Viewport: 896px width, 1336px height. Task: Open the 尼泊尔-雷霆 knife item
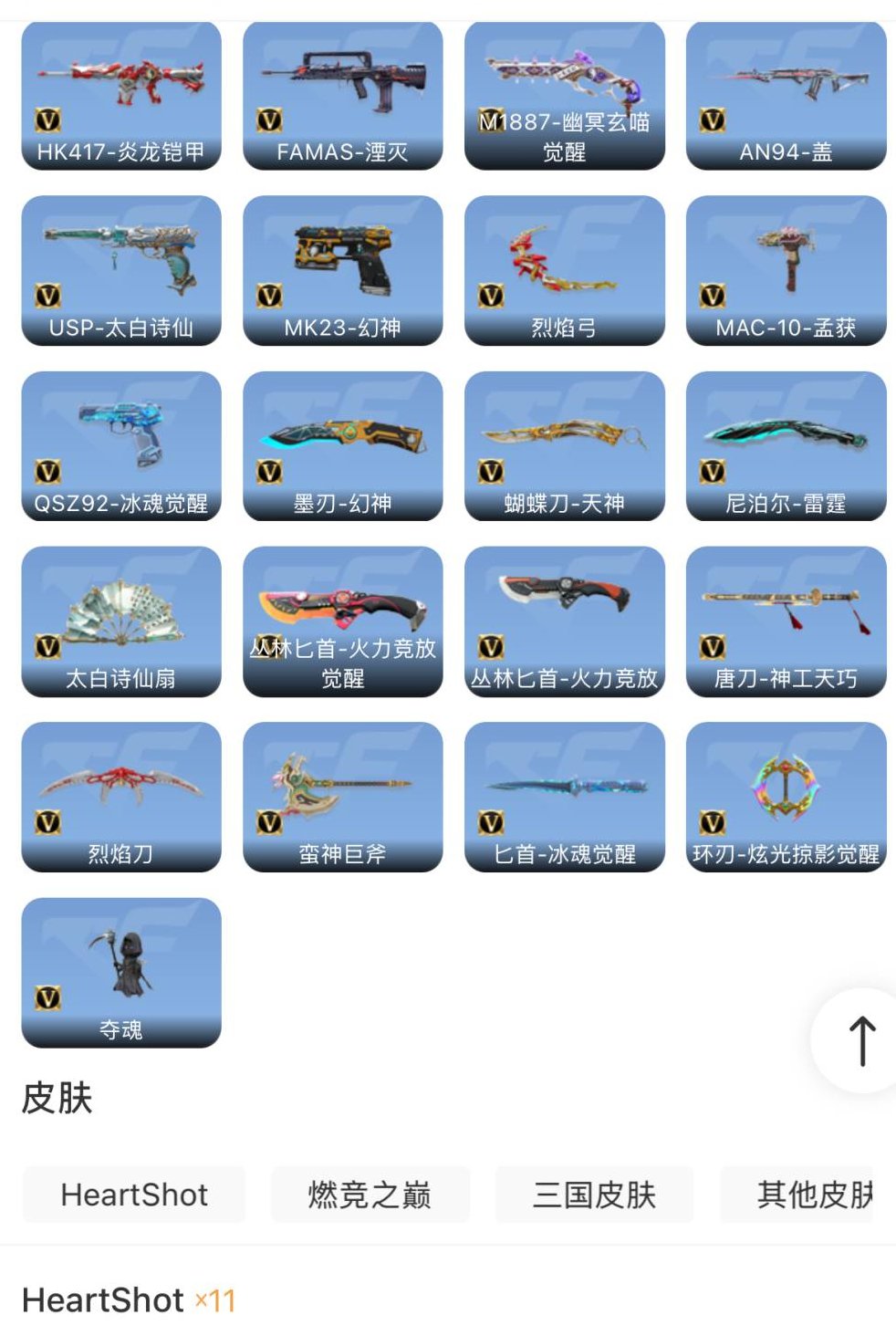tap(787, 438)
